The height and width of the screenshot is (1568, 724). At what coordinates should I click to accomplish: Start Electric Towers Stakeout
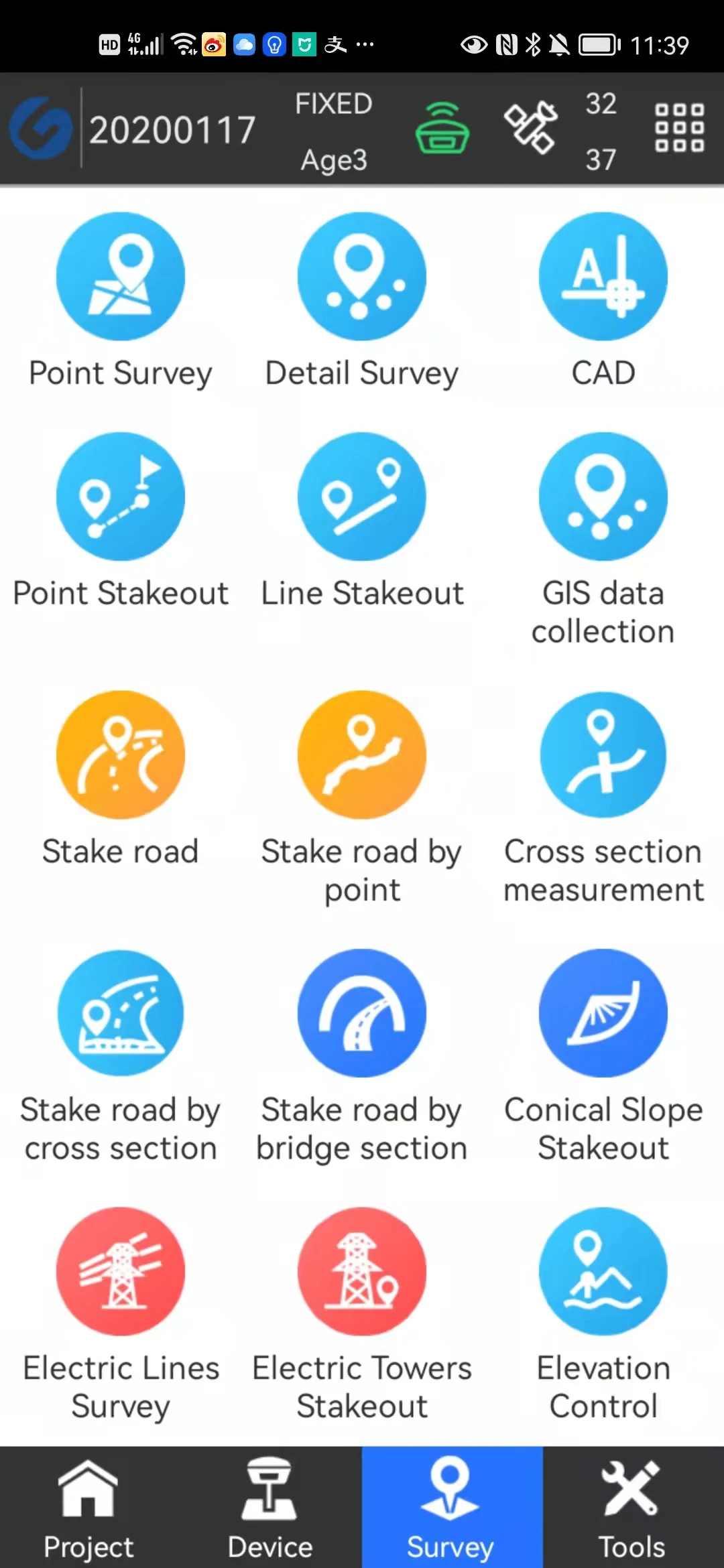click(362, 1271)
